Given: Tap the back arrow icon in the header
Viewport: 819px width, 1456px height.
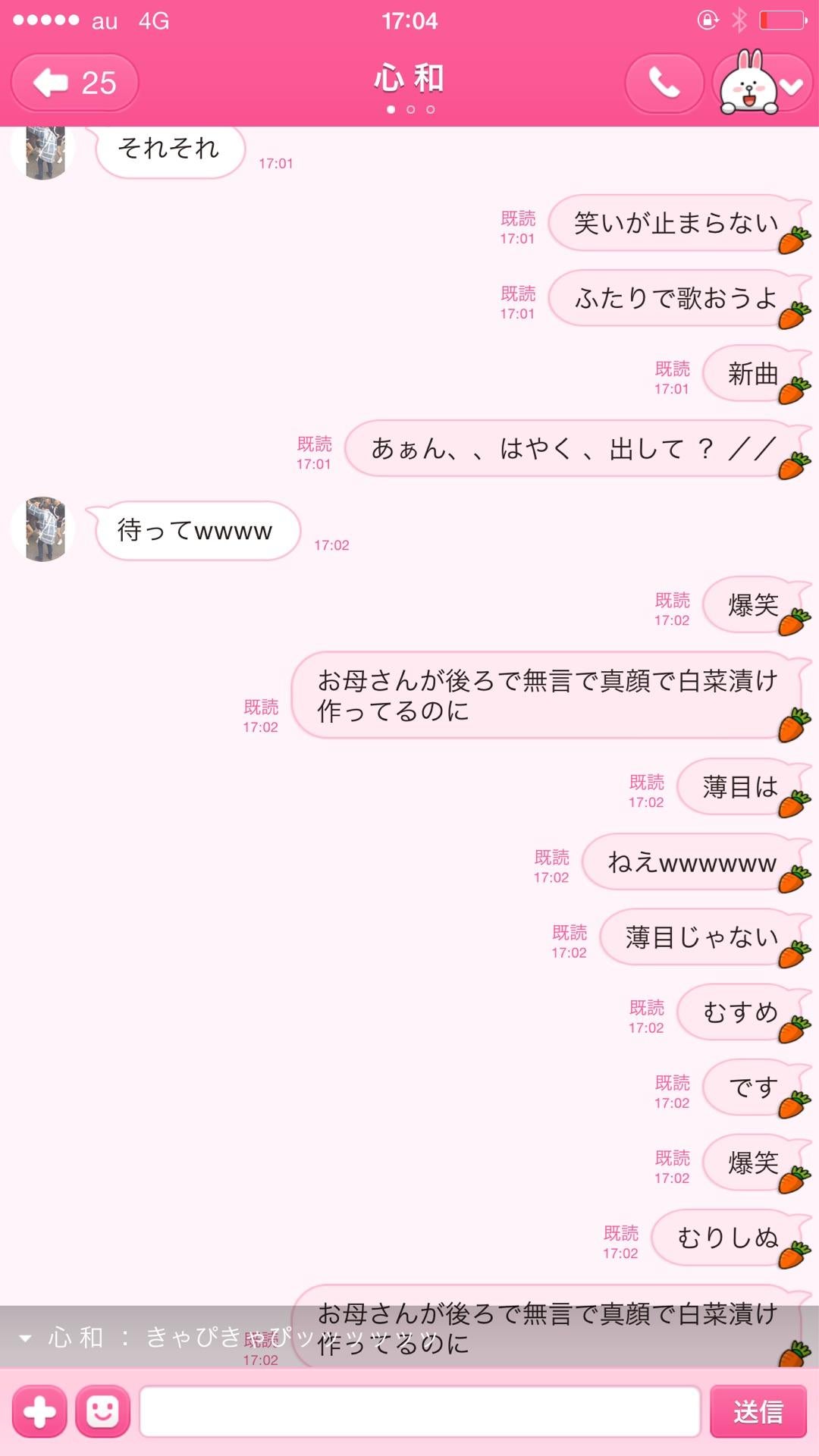Looking at the screenshot, I should (x=49, y=82).
